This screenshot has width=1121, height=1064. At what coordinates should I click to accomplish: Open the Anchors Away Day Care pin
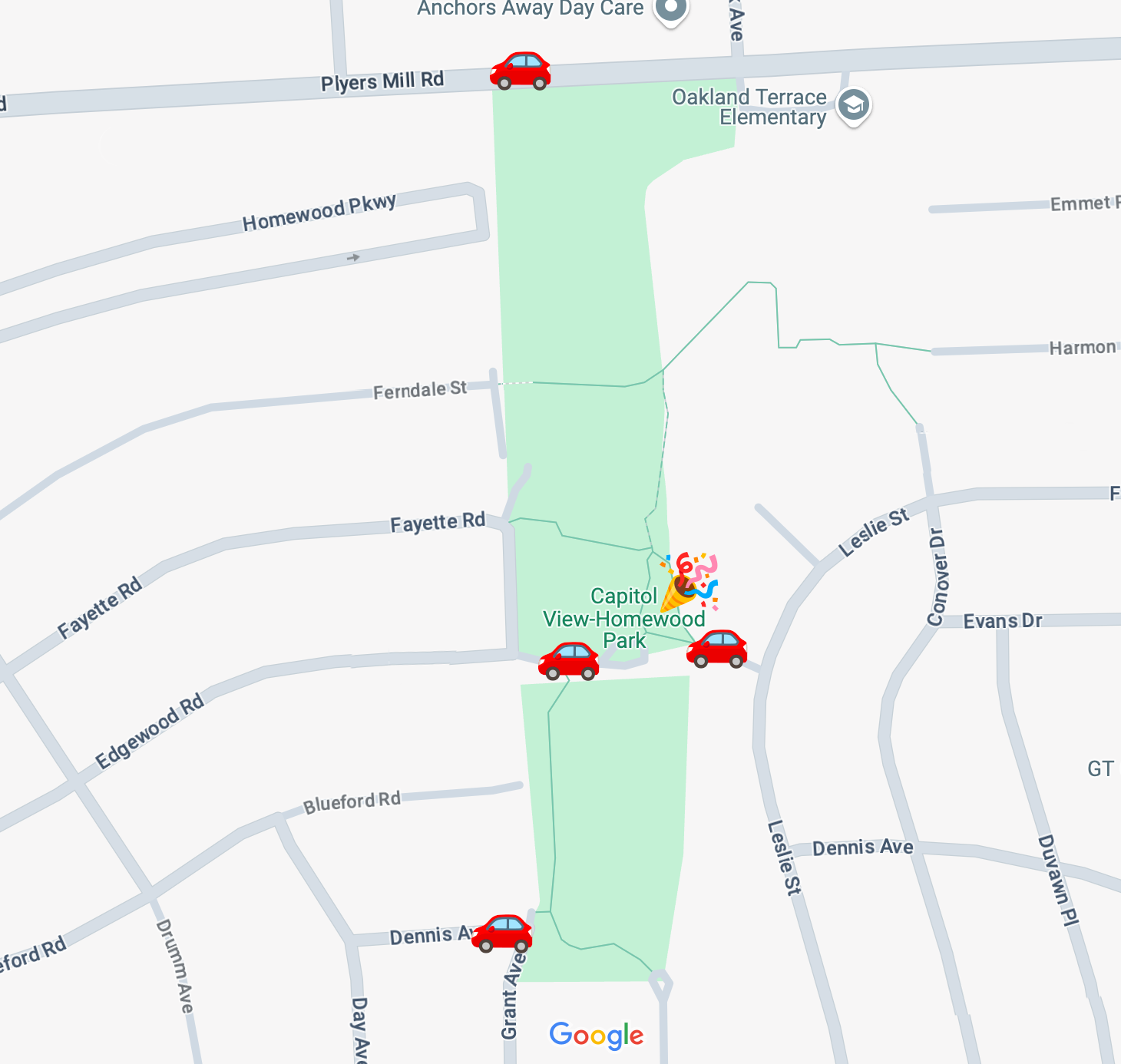[x=670, y=9]
